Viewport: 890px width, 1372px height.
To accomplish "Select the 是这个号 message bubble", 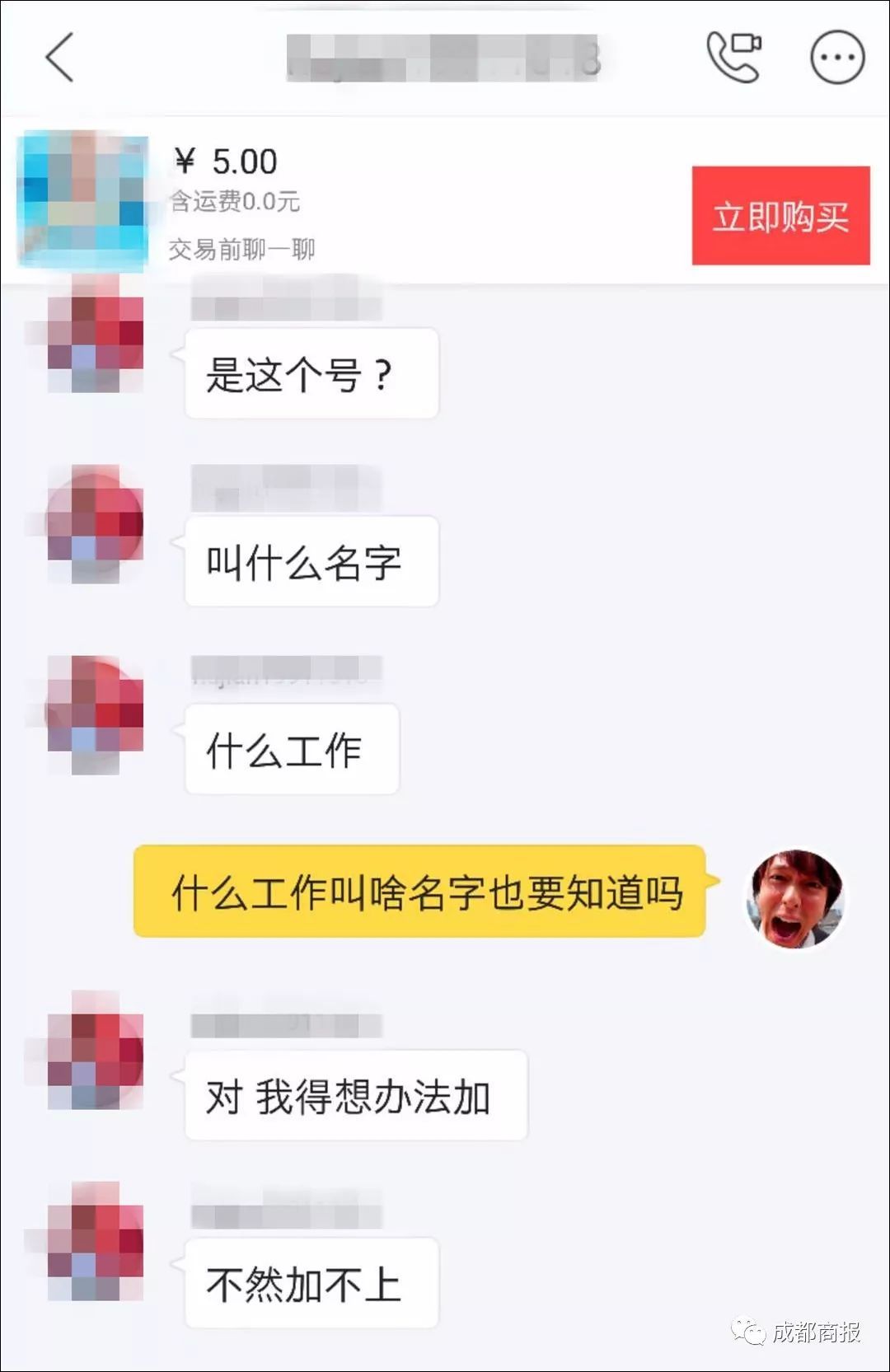I will click(311, 372).
